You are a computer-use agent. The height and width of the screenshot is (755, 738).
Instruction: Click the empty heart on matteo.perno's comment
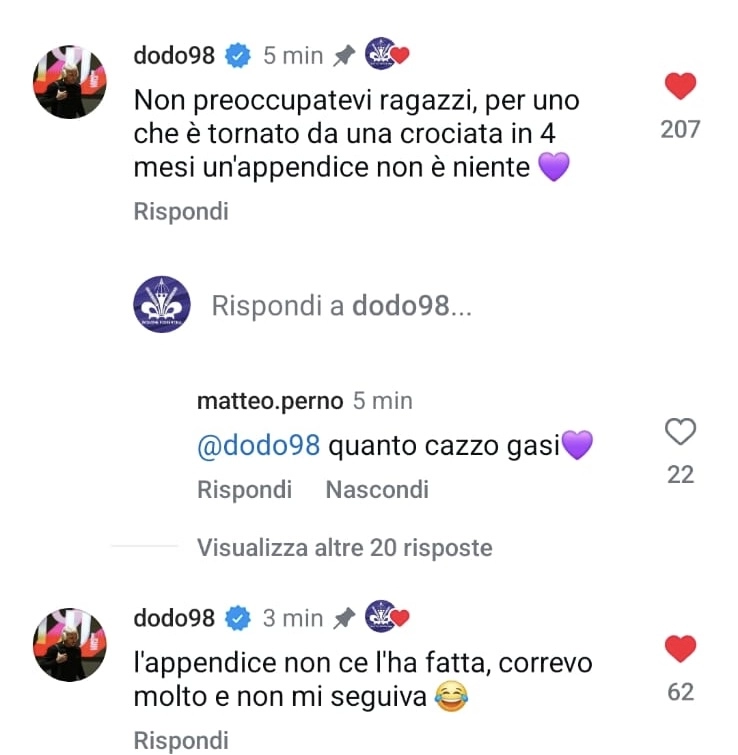coord(680,431)
